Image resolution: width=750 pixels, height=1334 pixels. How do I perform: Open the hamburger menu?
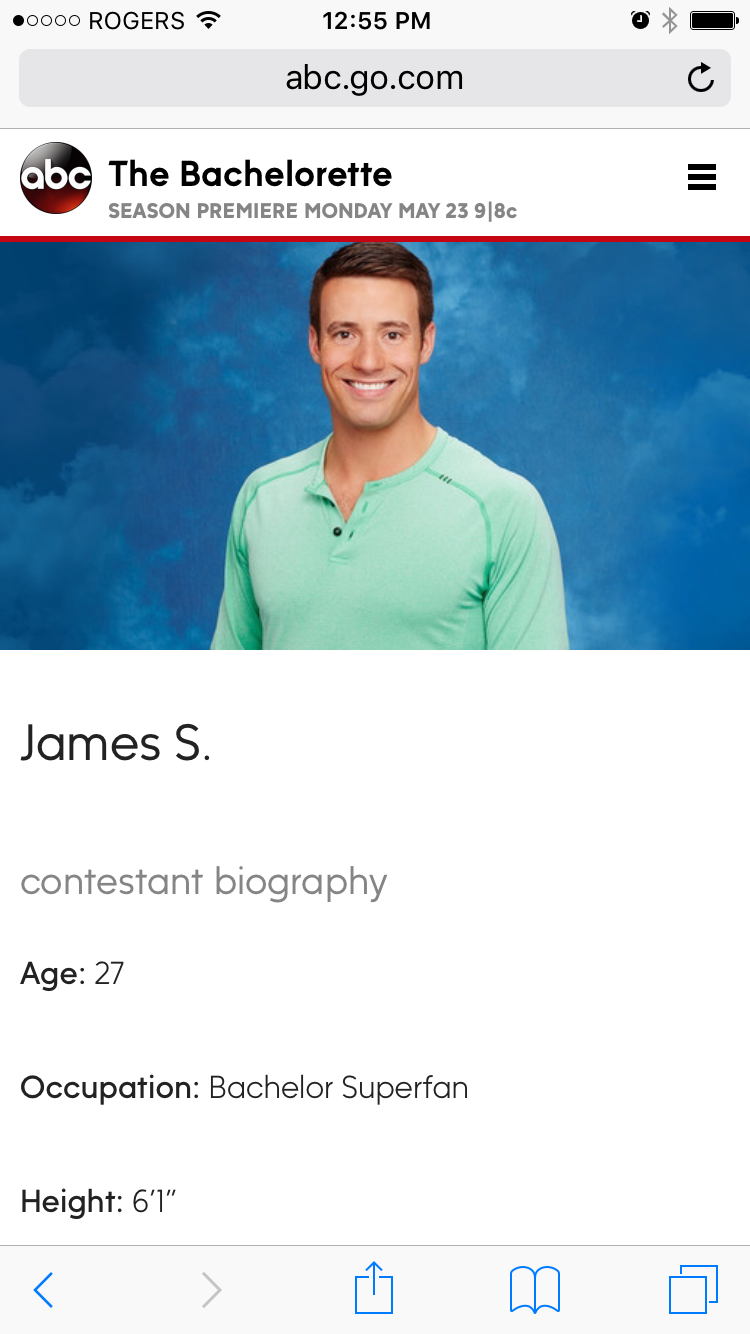tap(702, 177)
